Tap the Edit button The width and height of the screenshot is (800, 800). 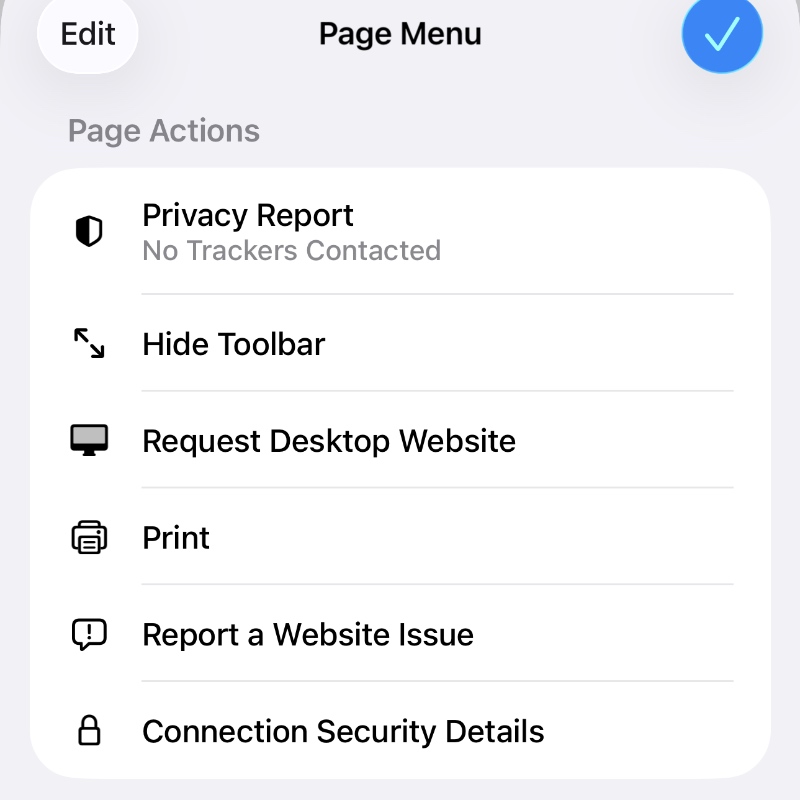point(88,34)
